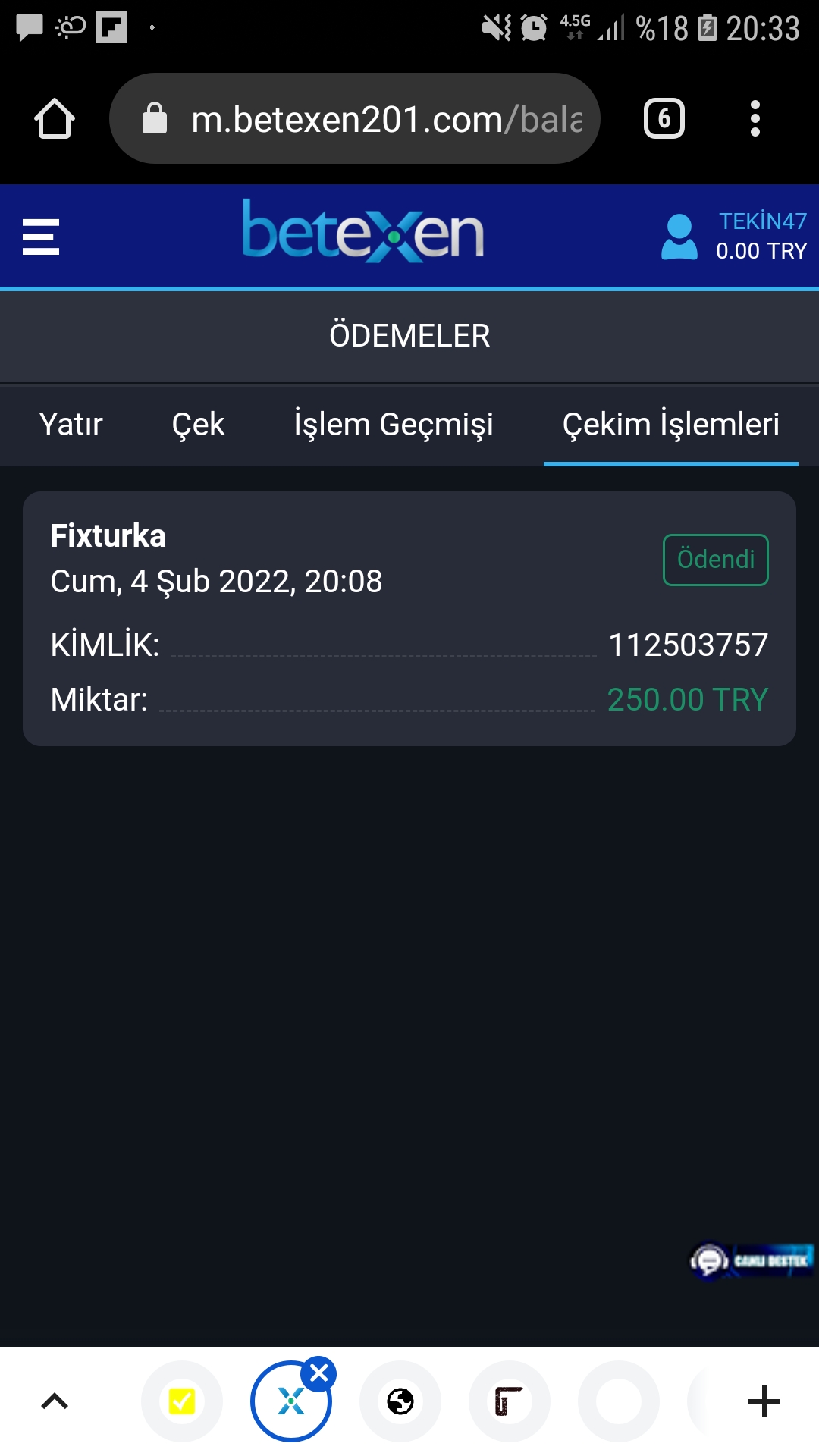
Task: Collapse the tab strip with the up arrow
Action: click(55, 1401)
